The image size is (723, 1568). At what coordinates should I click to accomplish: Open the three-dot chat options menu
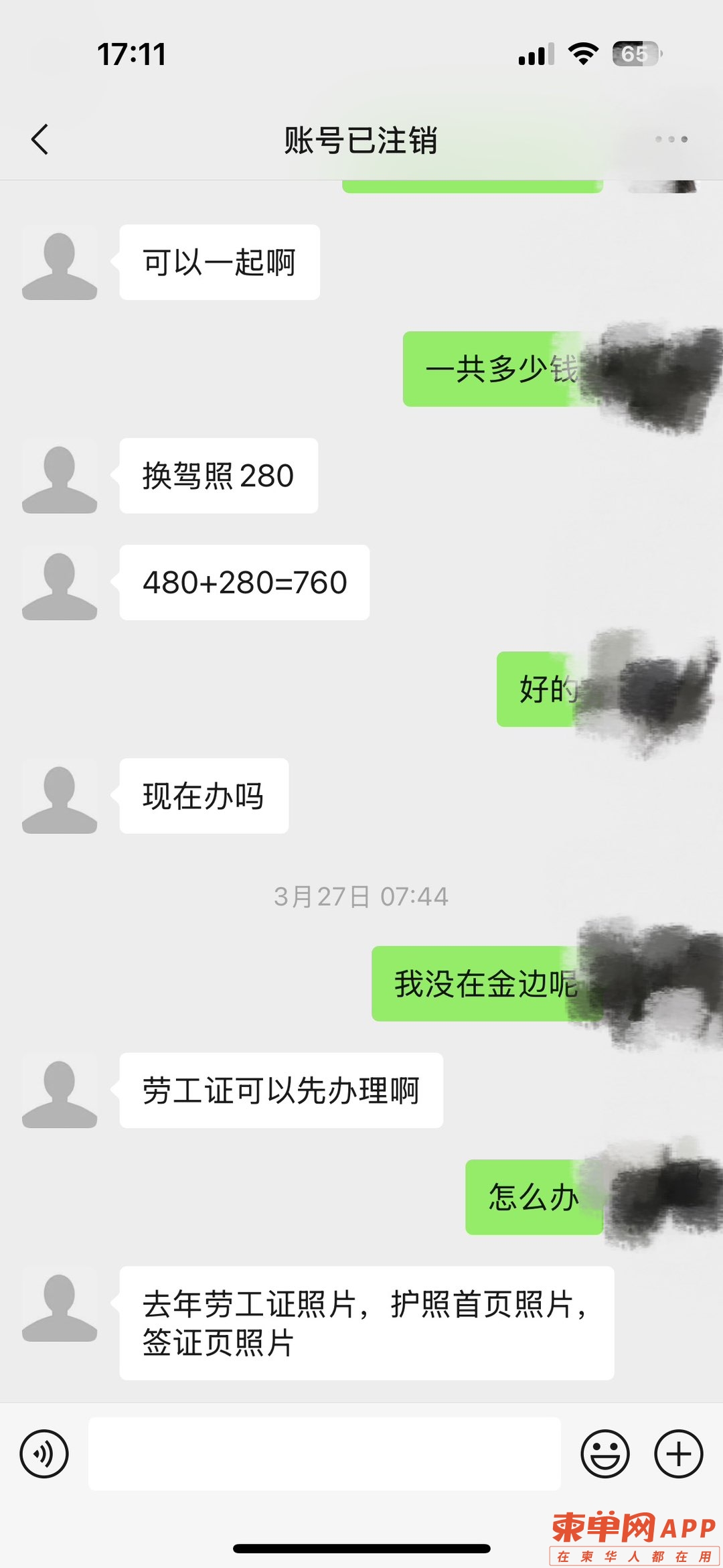pos(671,139)
